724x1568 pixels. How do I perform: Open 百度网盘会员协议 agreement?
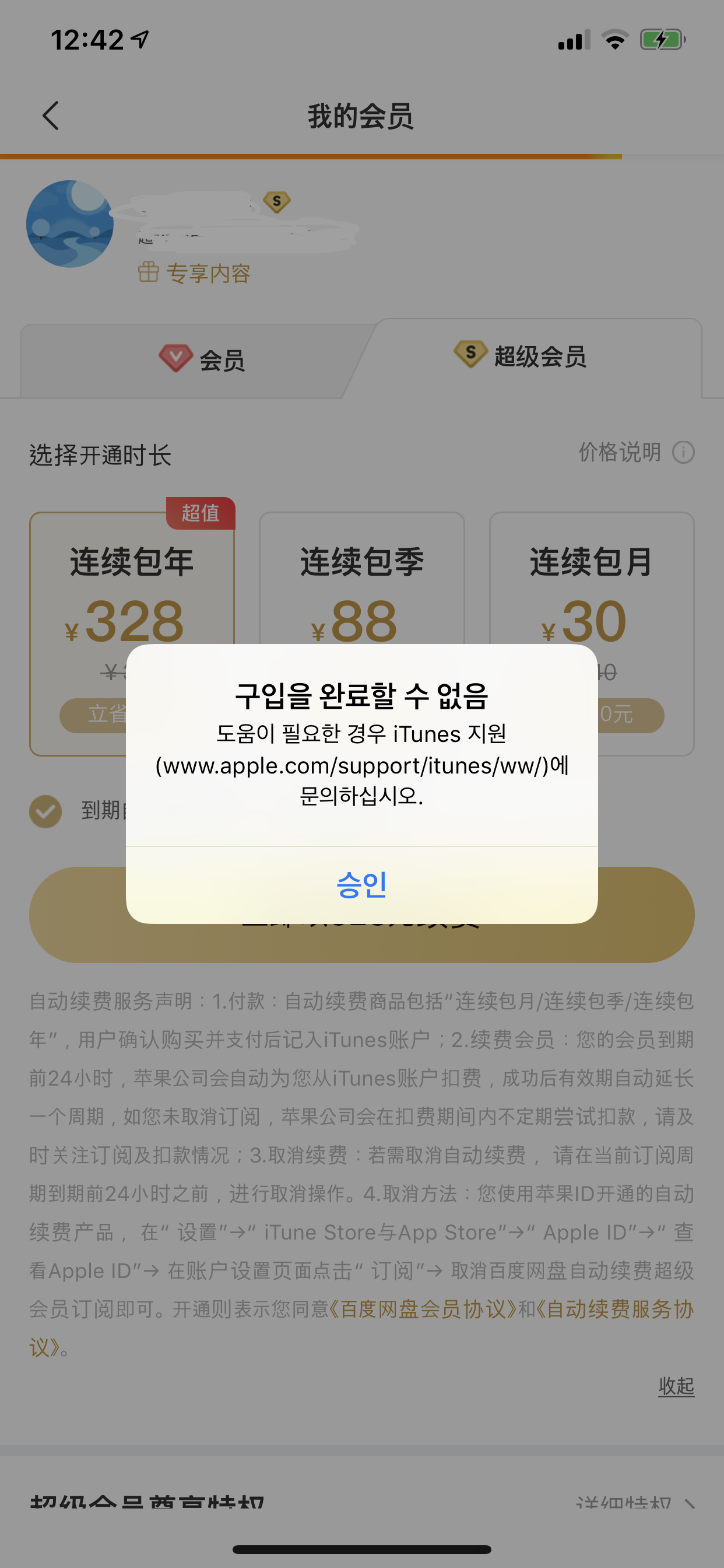(423, 1308)
